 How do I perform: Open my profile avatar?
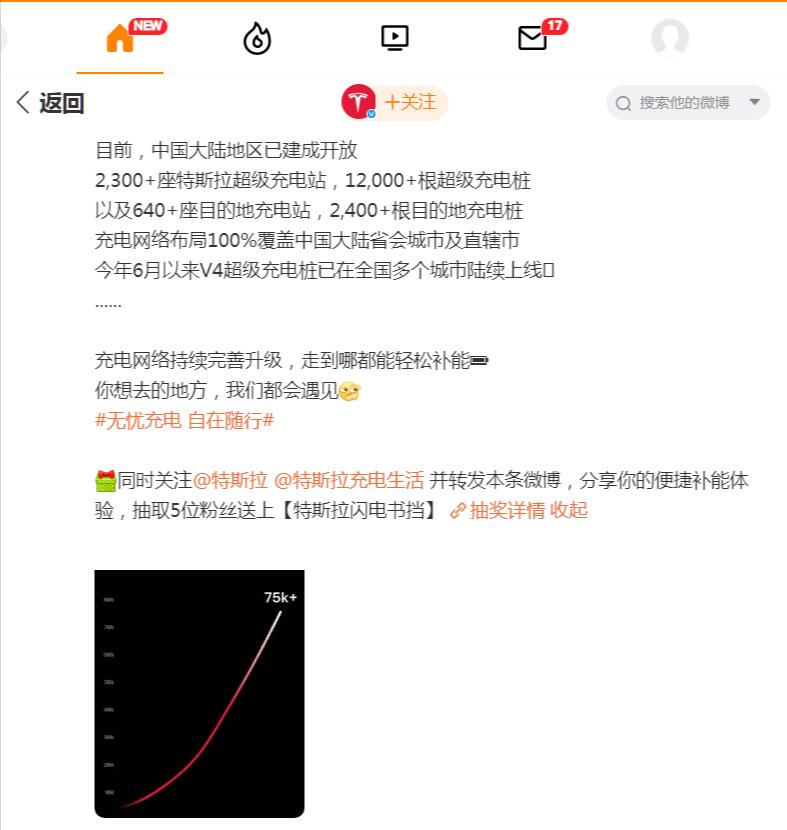pos(669,38)
